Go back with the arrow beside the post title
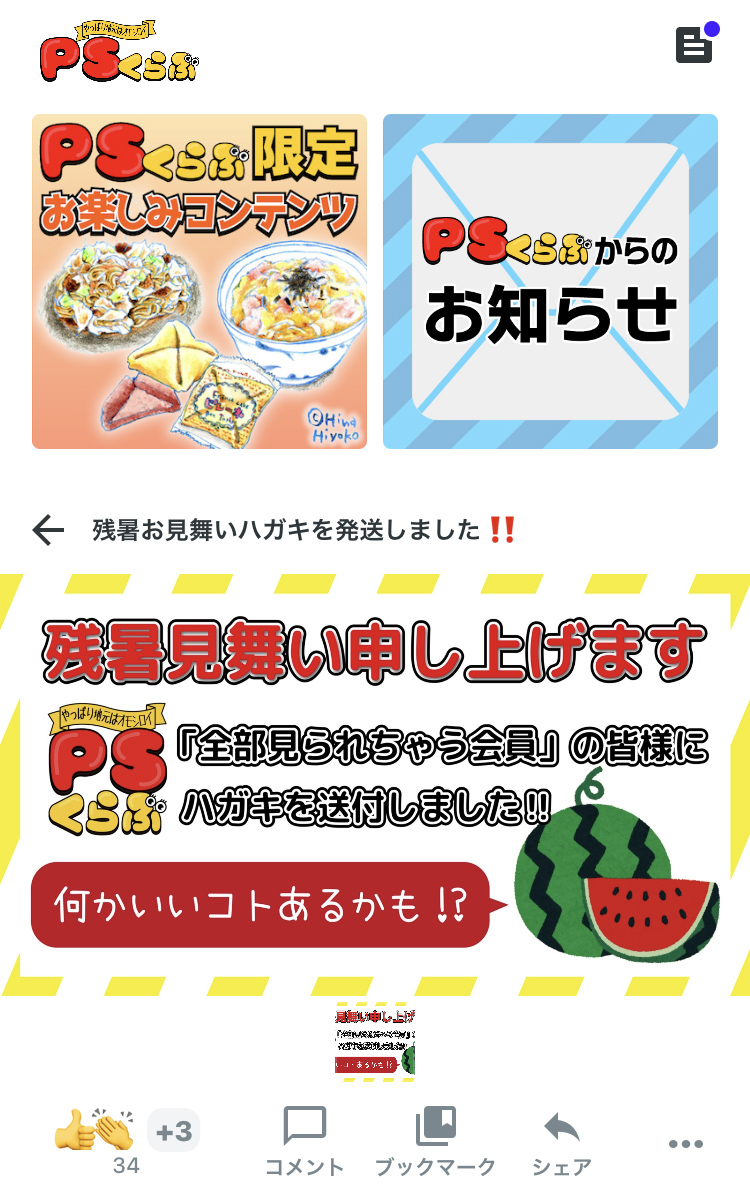Screen dimensions: 750x1200 [48, 530]
